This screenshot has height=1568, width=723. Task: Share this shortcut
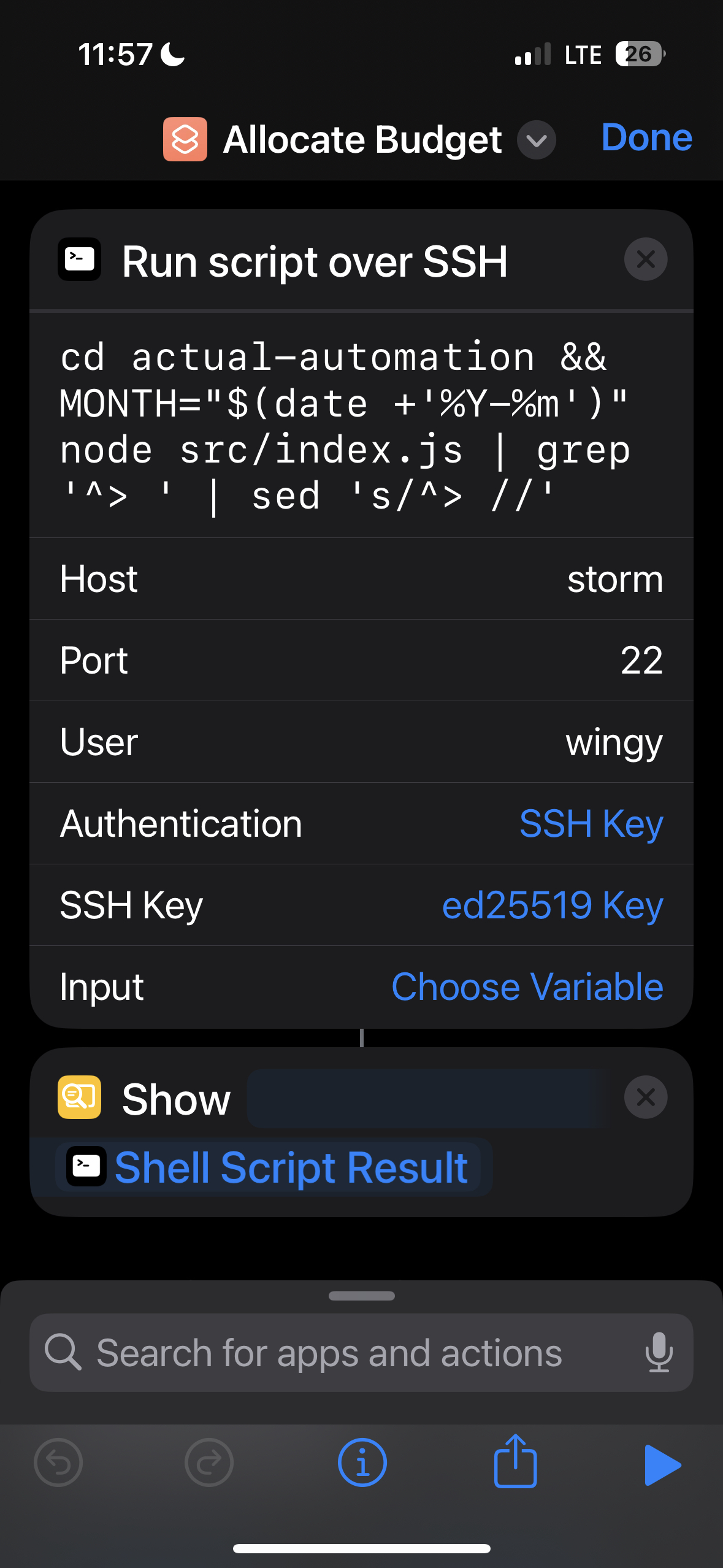pos(515,1461)
